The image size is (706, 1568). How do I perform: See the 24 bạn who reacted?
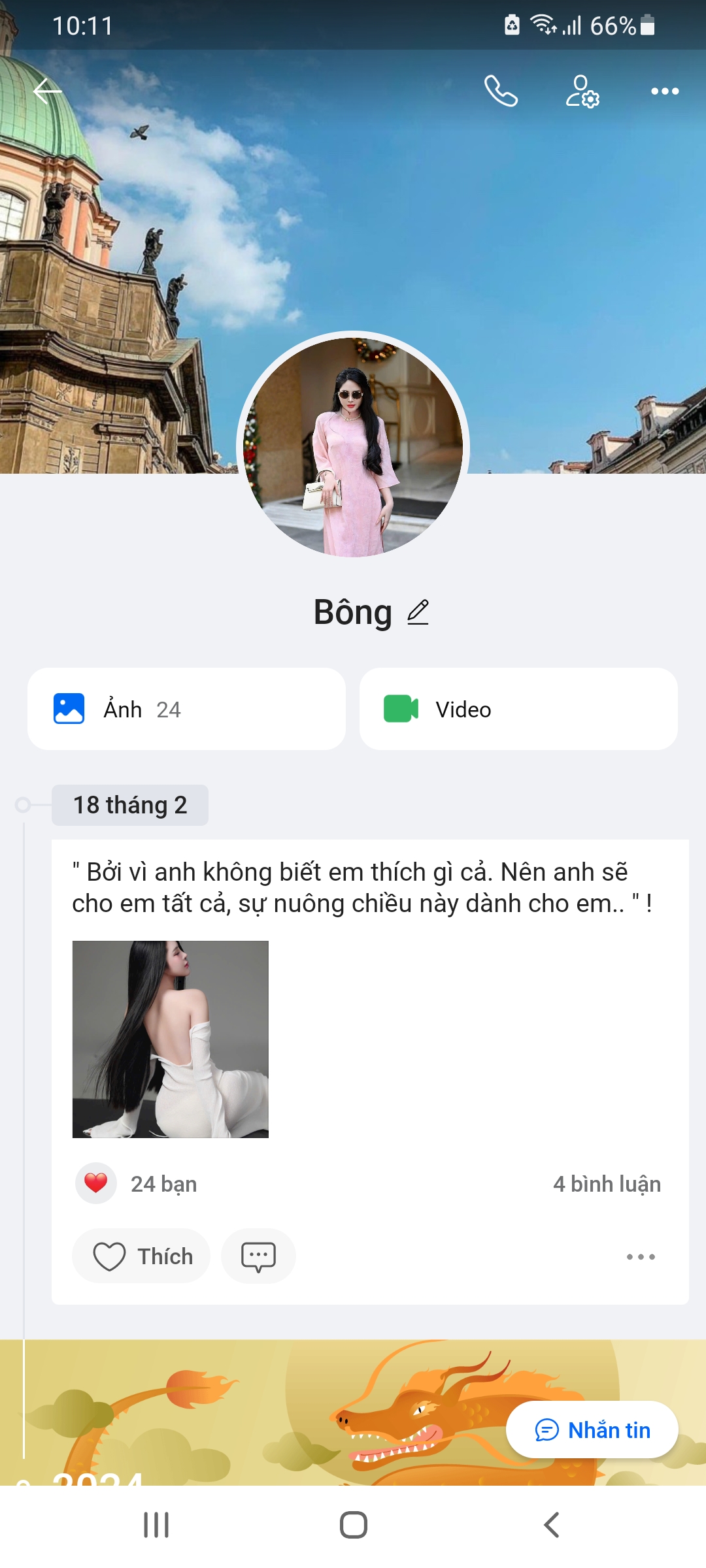click(137, 1183)
